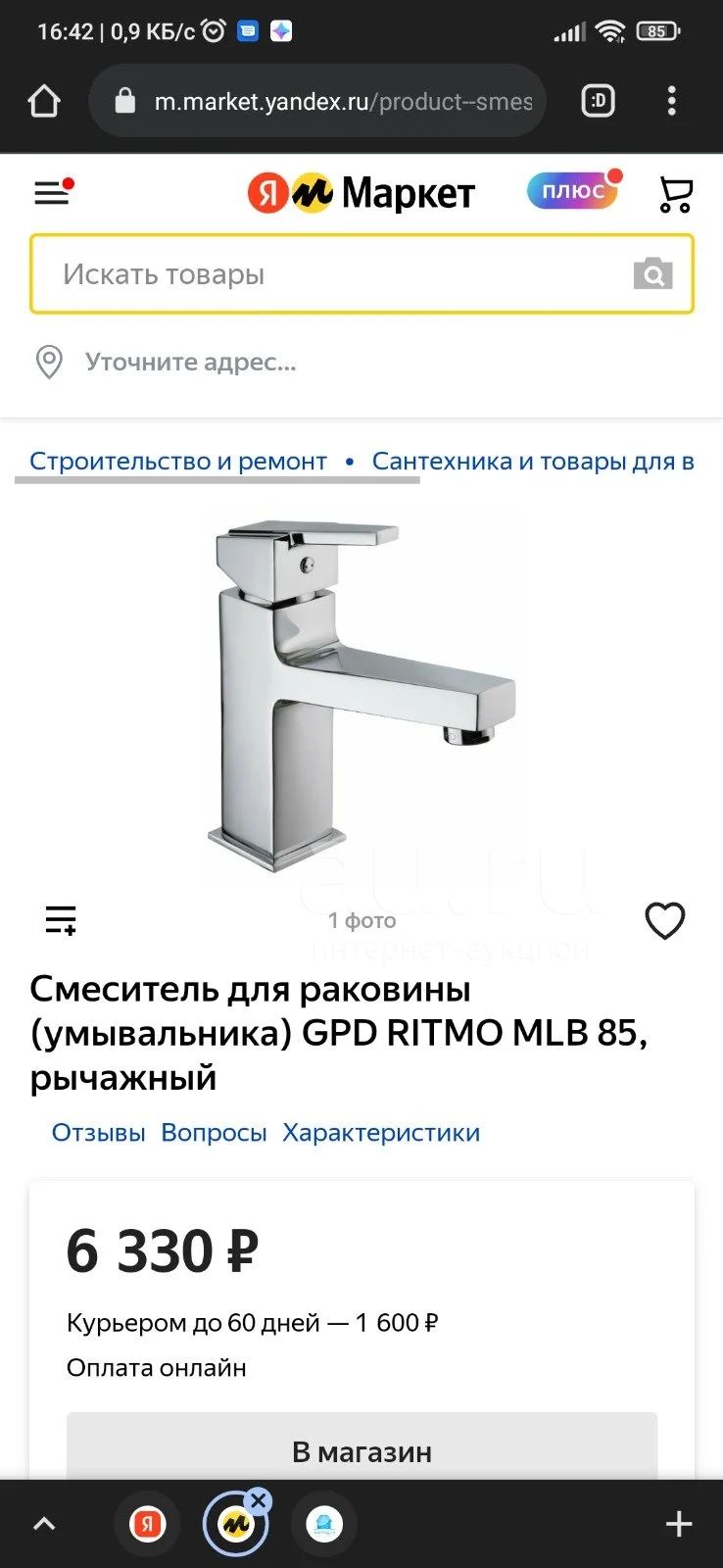Add faucet to favorites with heart
The width and height of the screenshot is (723, 1568).
point(664,920)
